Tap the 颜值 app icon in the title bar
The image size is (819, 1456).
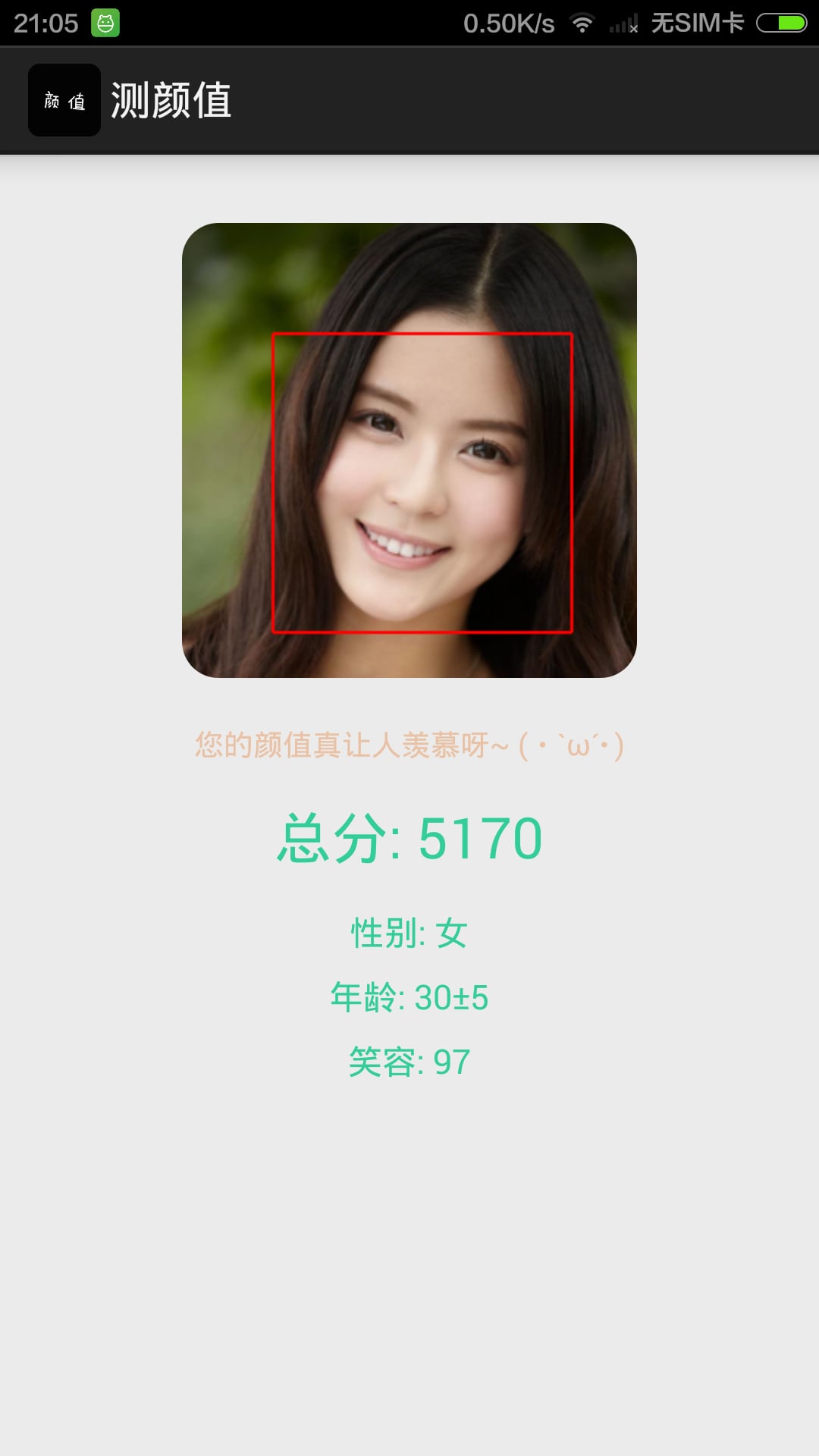[64, 100]
